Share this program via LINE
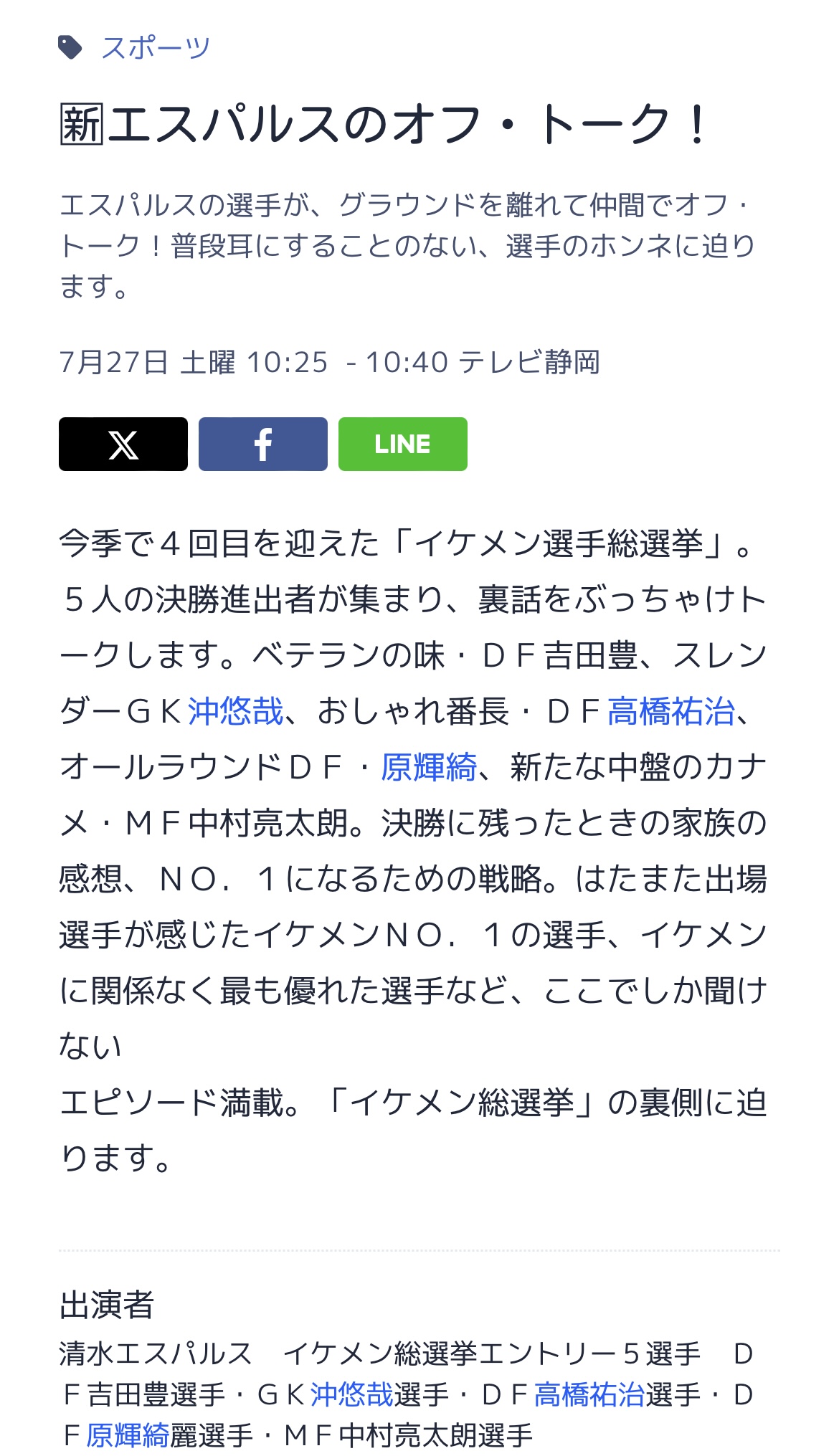 pyautogui.click(x=402, y=444)
